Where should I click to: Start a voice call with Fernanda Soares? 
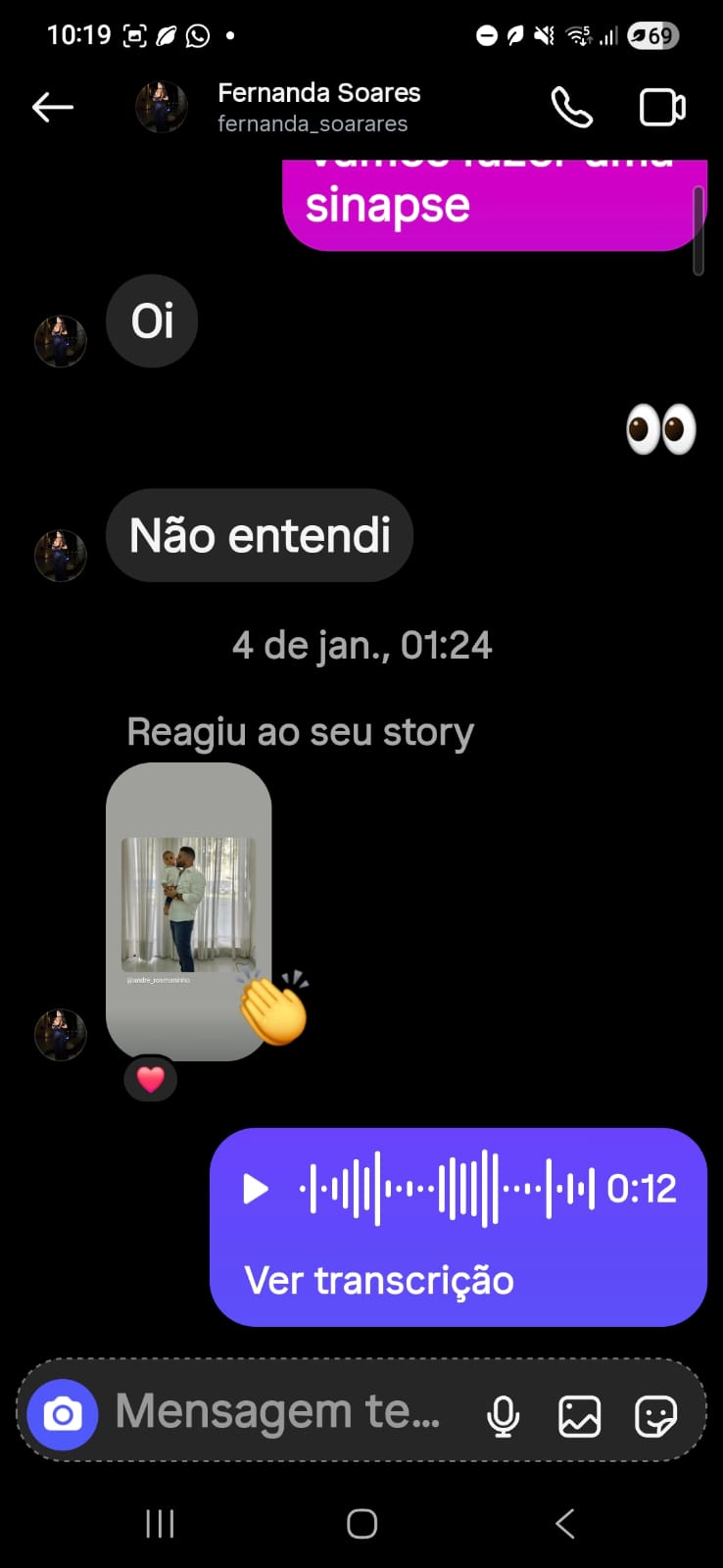point(571,108)
